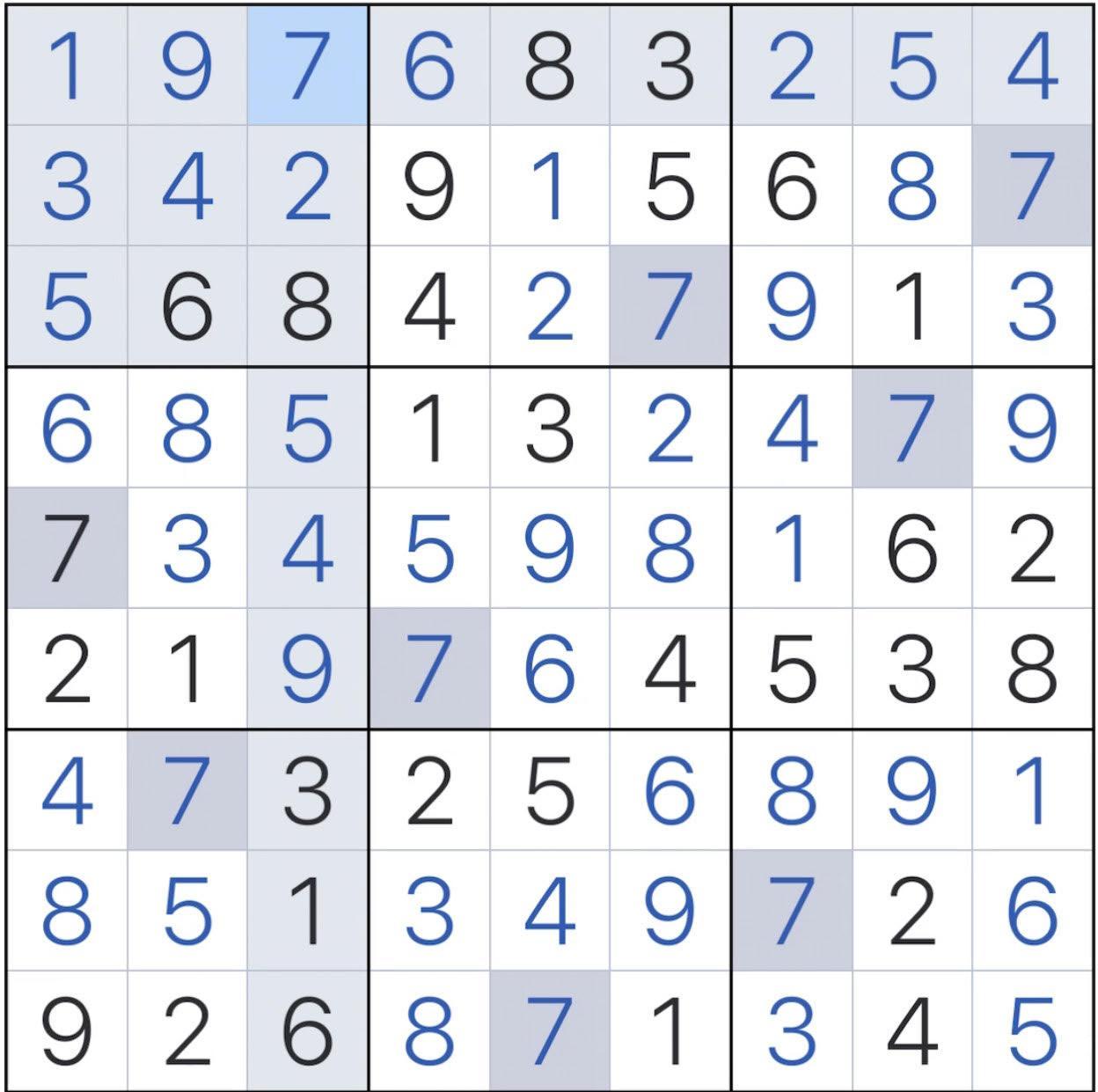Select the 4 in the top row
1098x1092 pixels.
(x=1031, y=66)
